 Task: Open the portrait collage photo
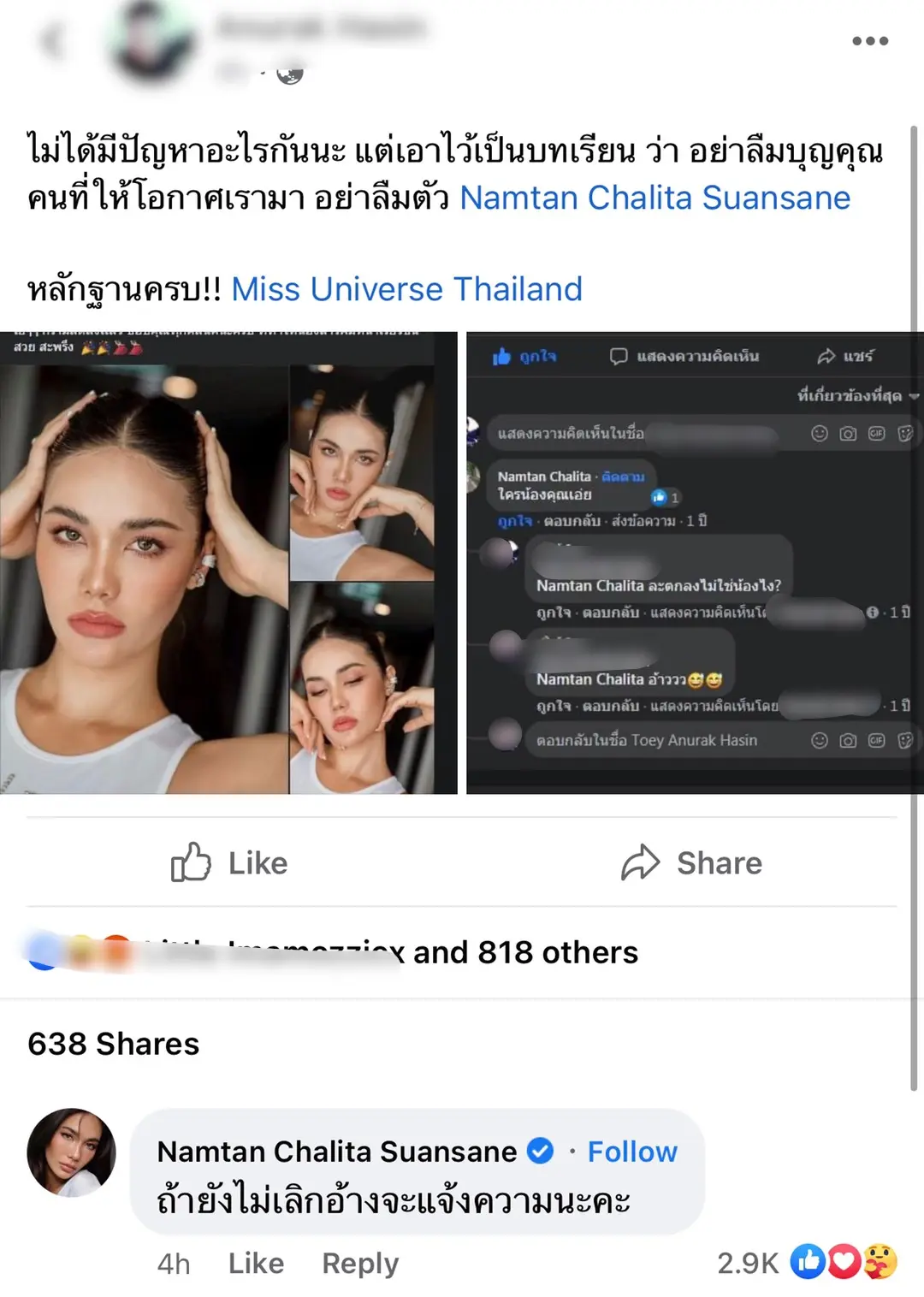(228, 563)
